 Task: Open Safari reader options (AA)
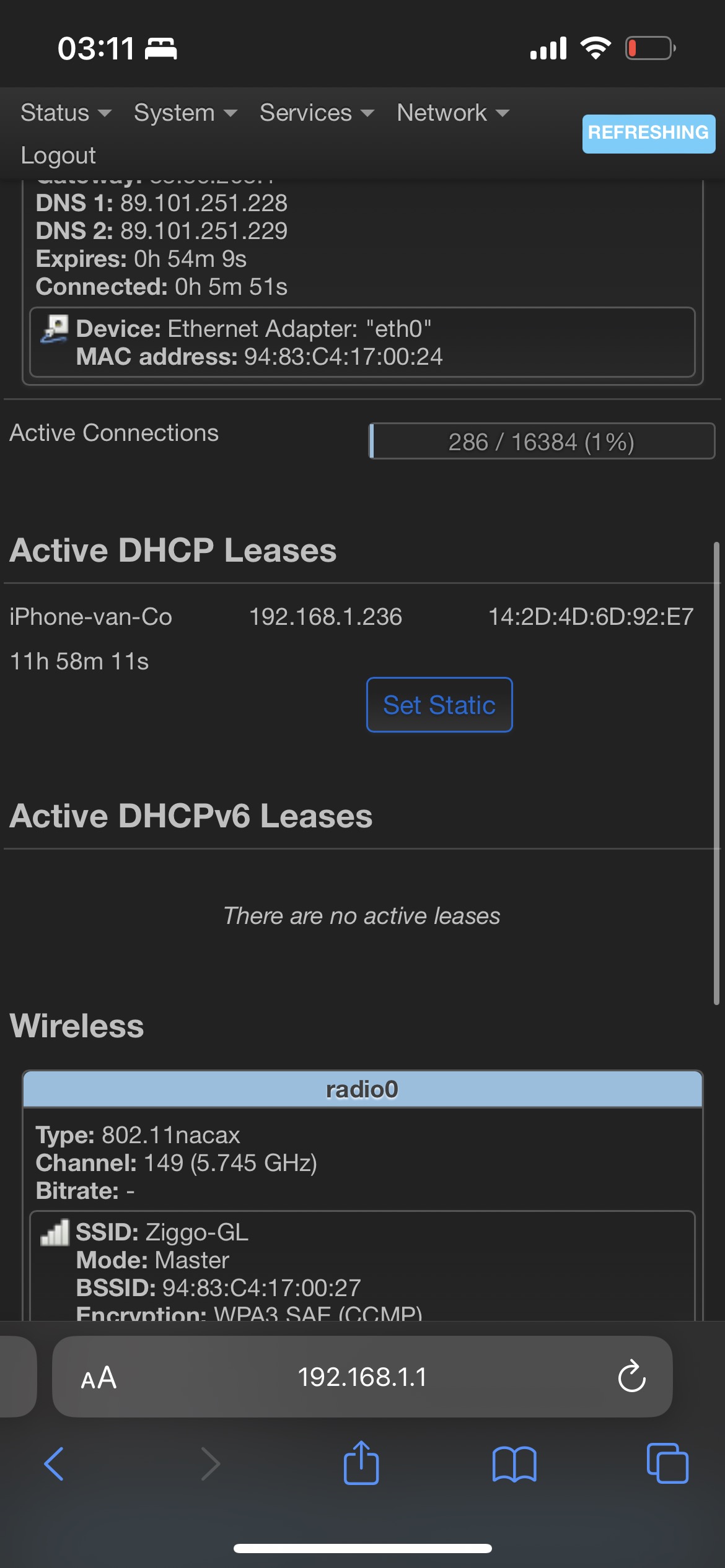(x=99, y=1378)
